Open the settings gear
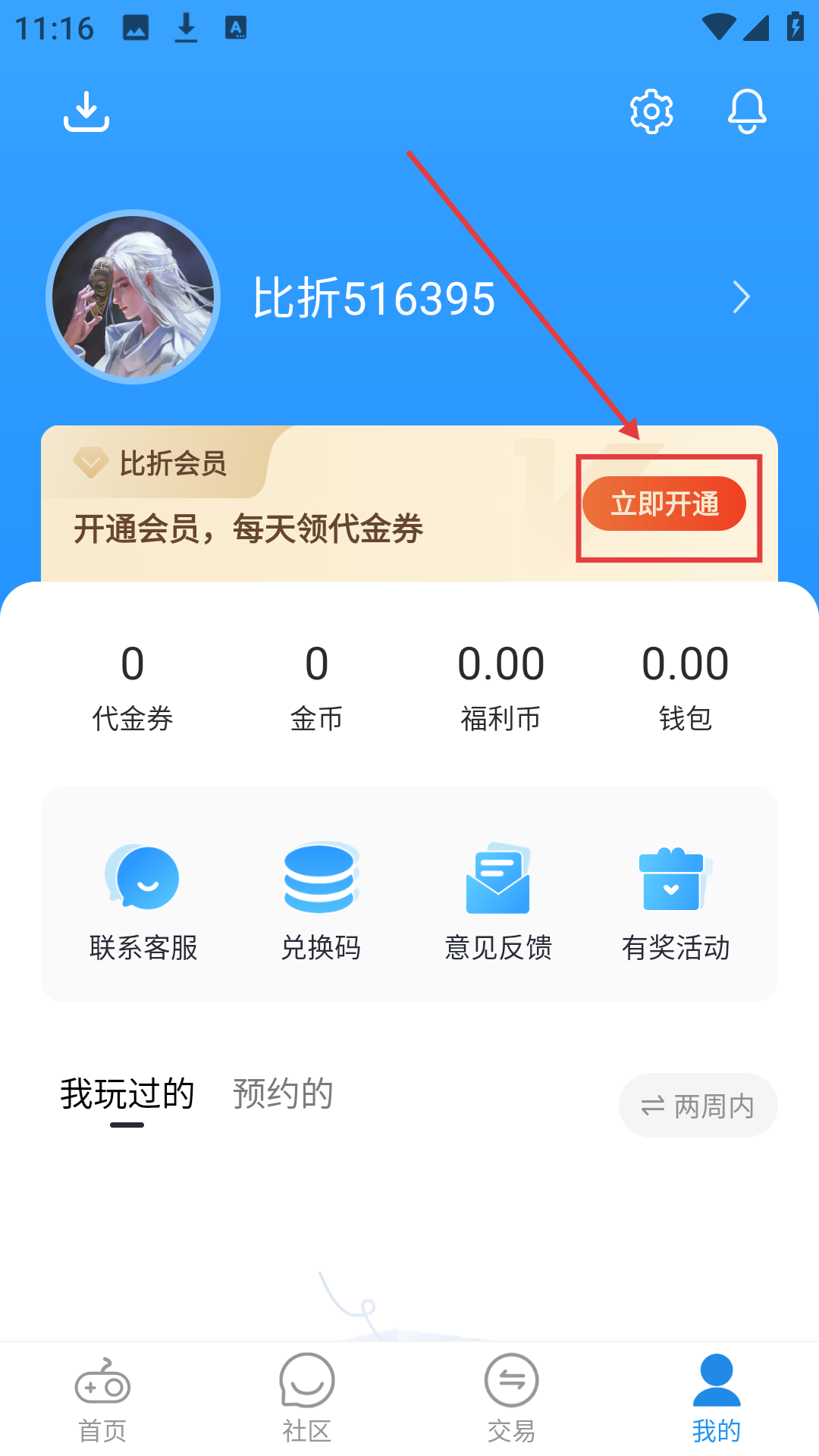819x1456 pixels. (651, 112)
